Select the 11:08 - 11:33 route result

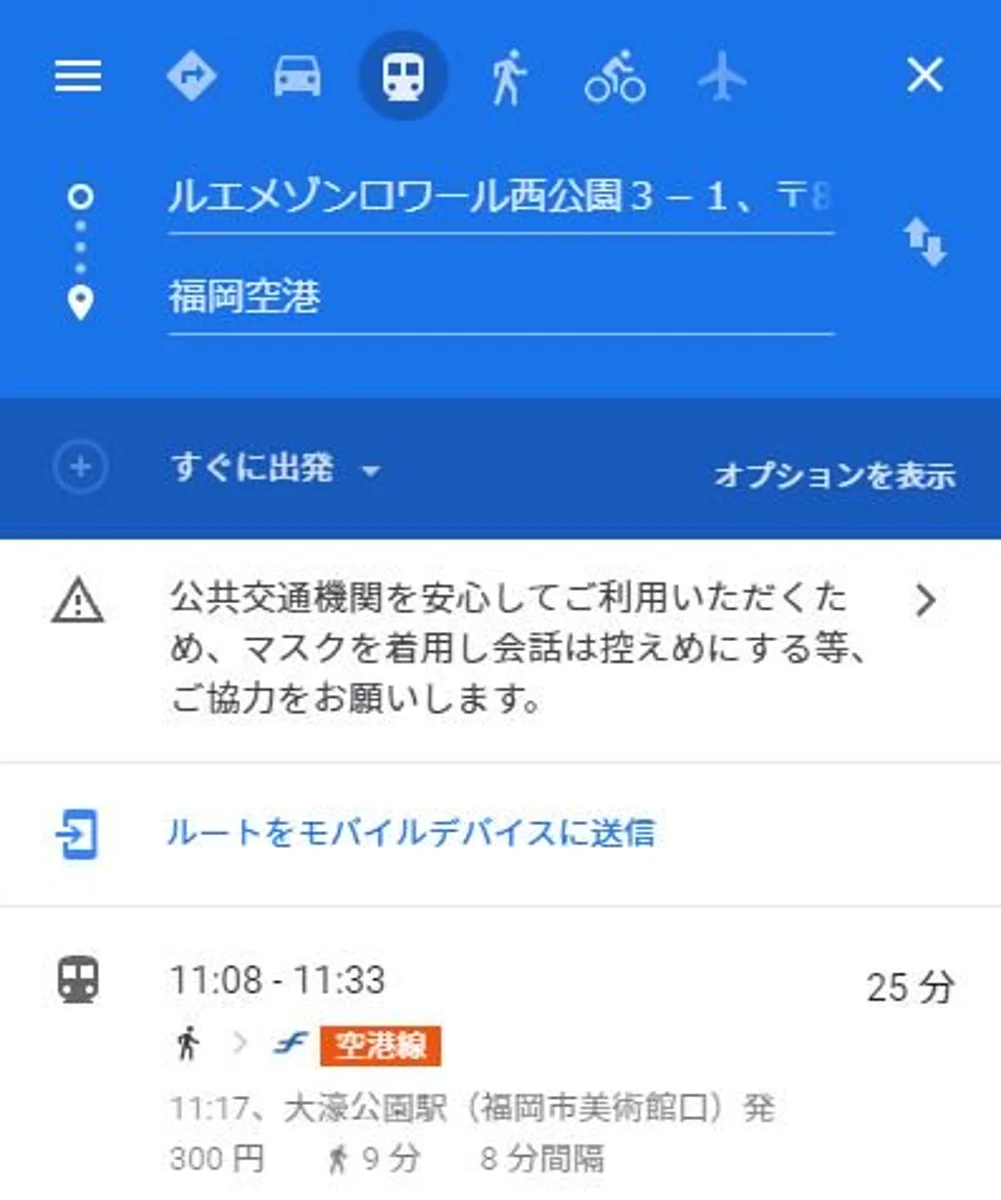[x=280, y=980]
